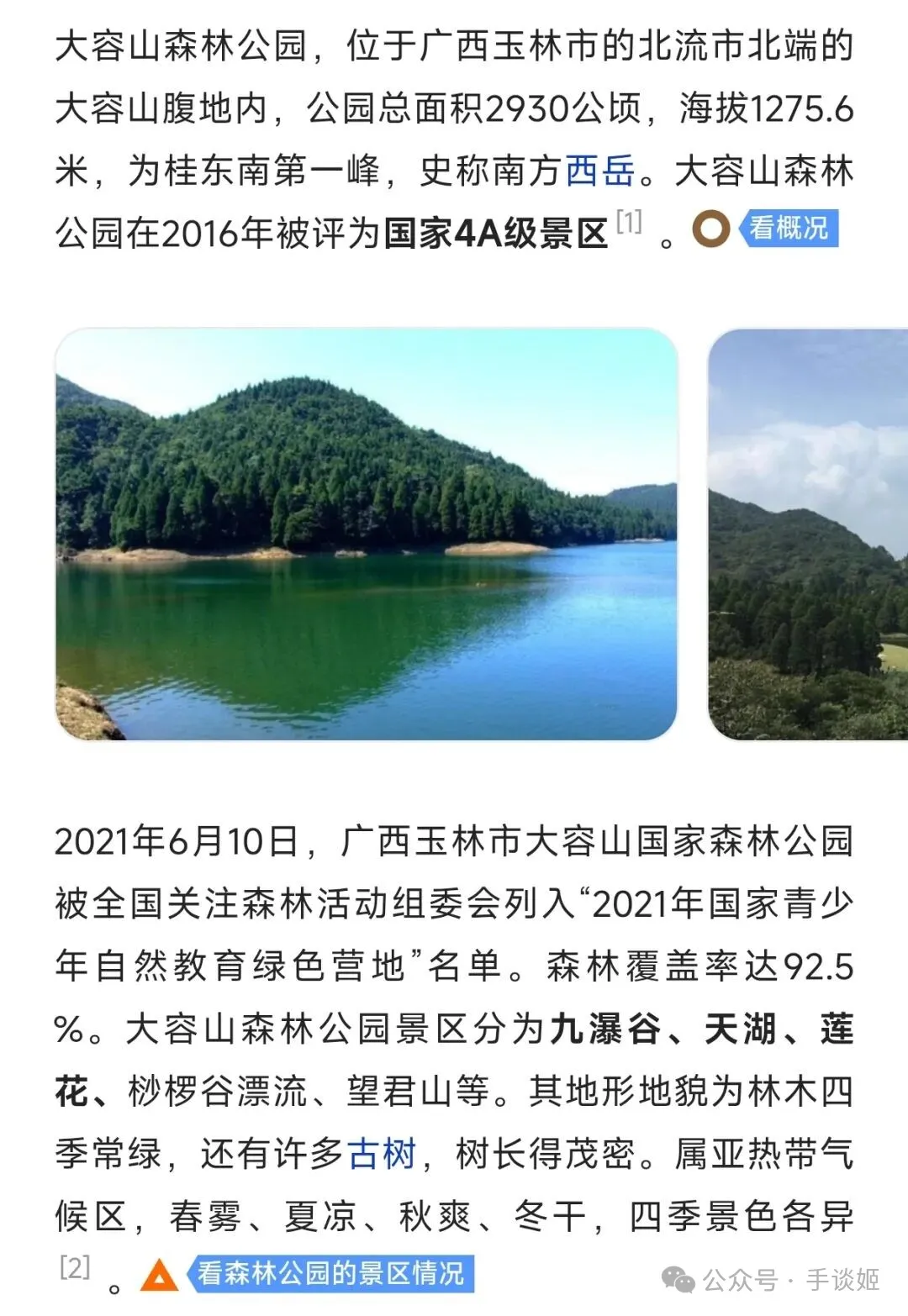Viewport: 908px width, 1316px height.
Task: Open the 古树 hyperlink
Action: (382, 1153)
